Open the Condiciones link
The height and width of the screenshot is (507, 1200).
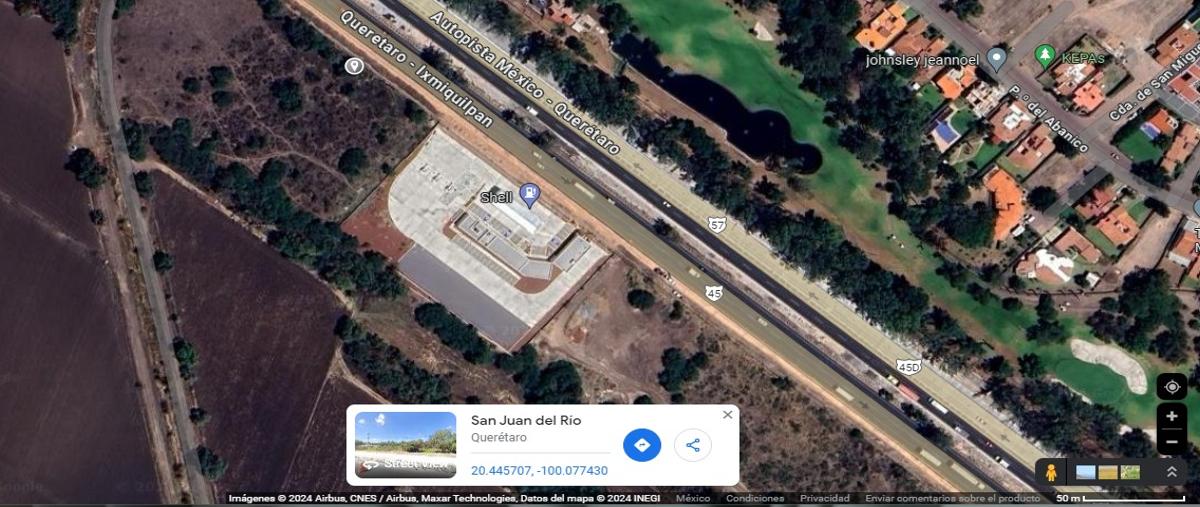point(755,498)
